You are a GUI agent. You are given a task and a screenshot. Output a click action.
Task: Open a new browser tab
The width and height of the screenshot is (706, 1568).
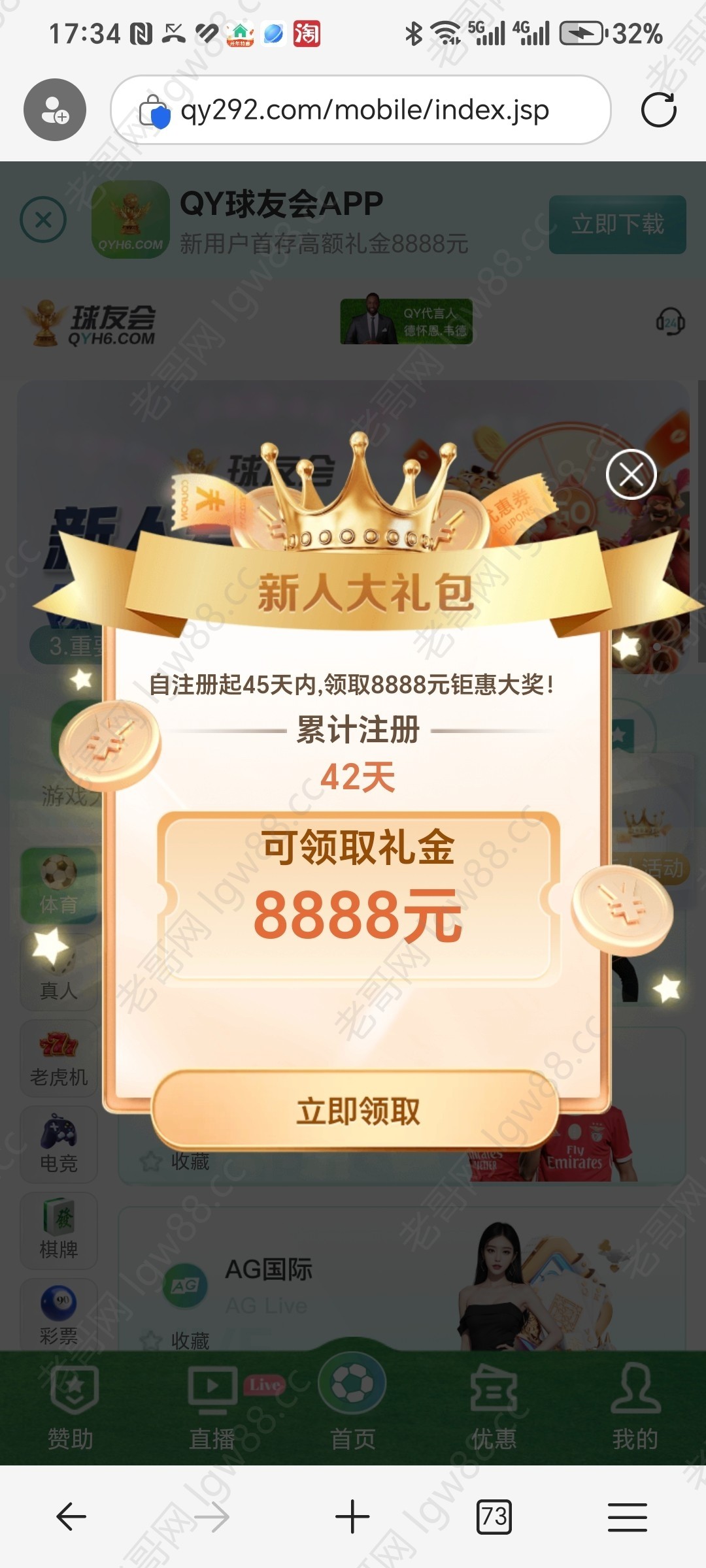click(x=352, y=1516)
